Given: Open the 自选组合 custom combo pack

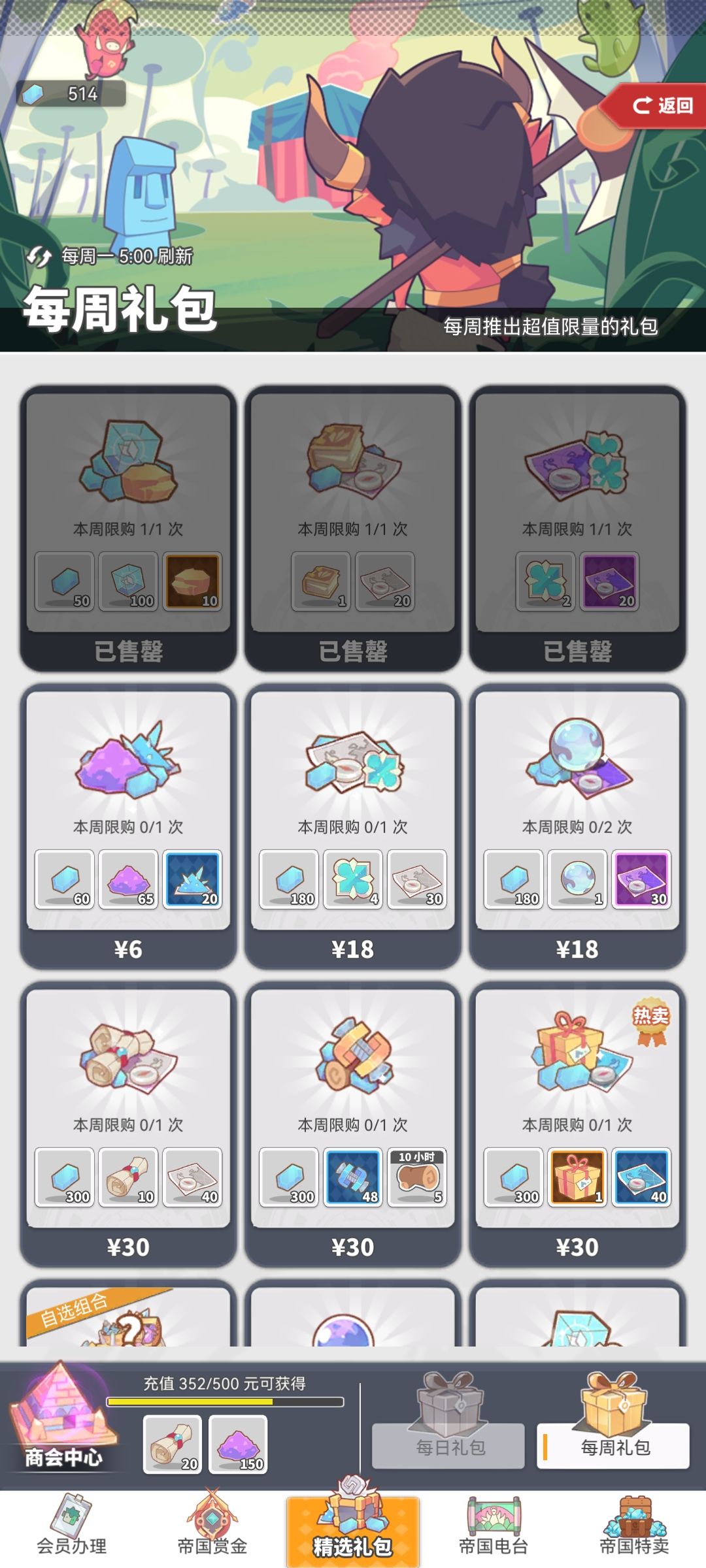Looking at the screenshot, I should click(129, 1320).
